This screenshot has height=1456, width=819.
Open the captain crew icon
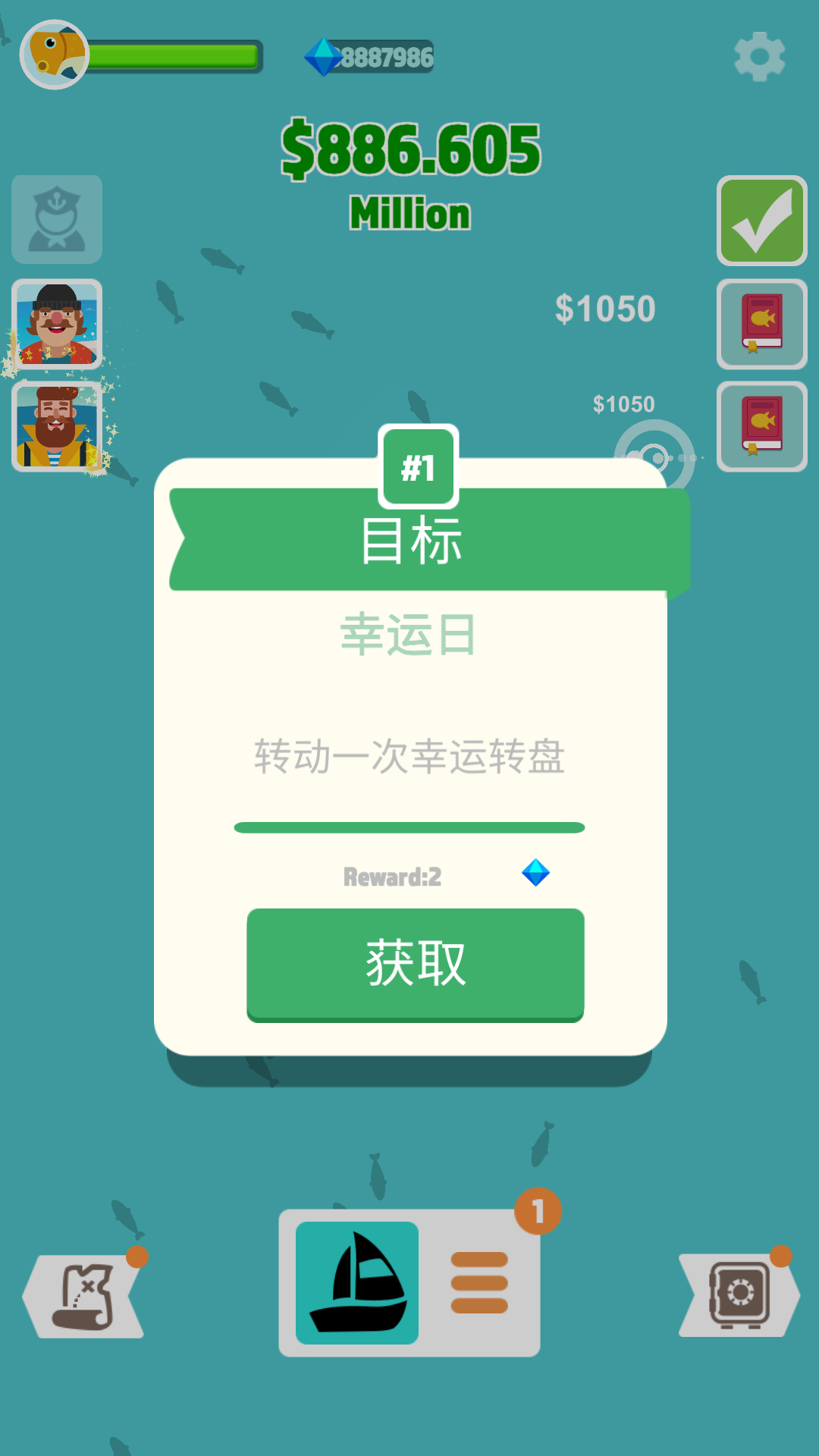pyautogui.click(x=57, y=220)
